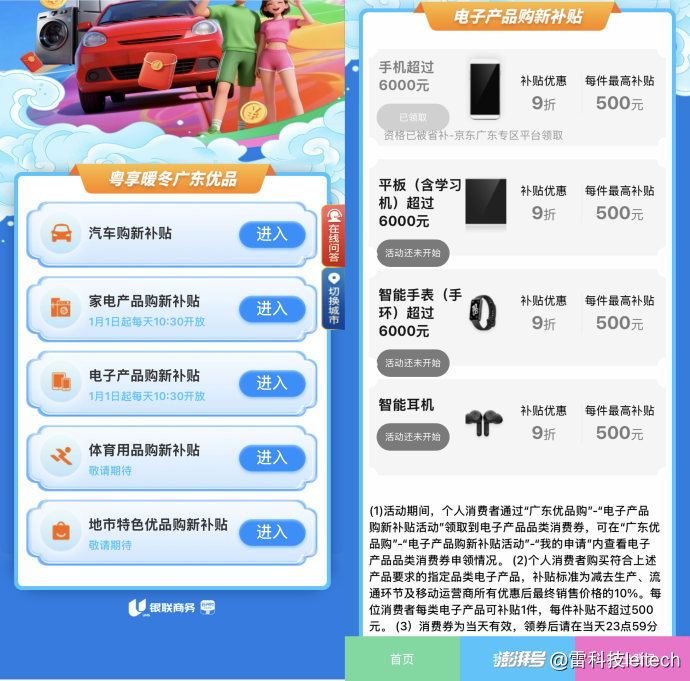Tap 切换城市 to change city
Screen dimensions: 690x681
pyautogui.click(x=334, y=298)
